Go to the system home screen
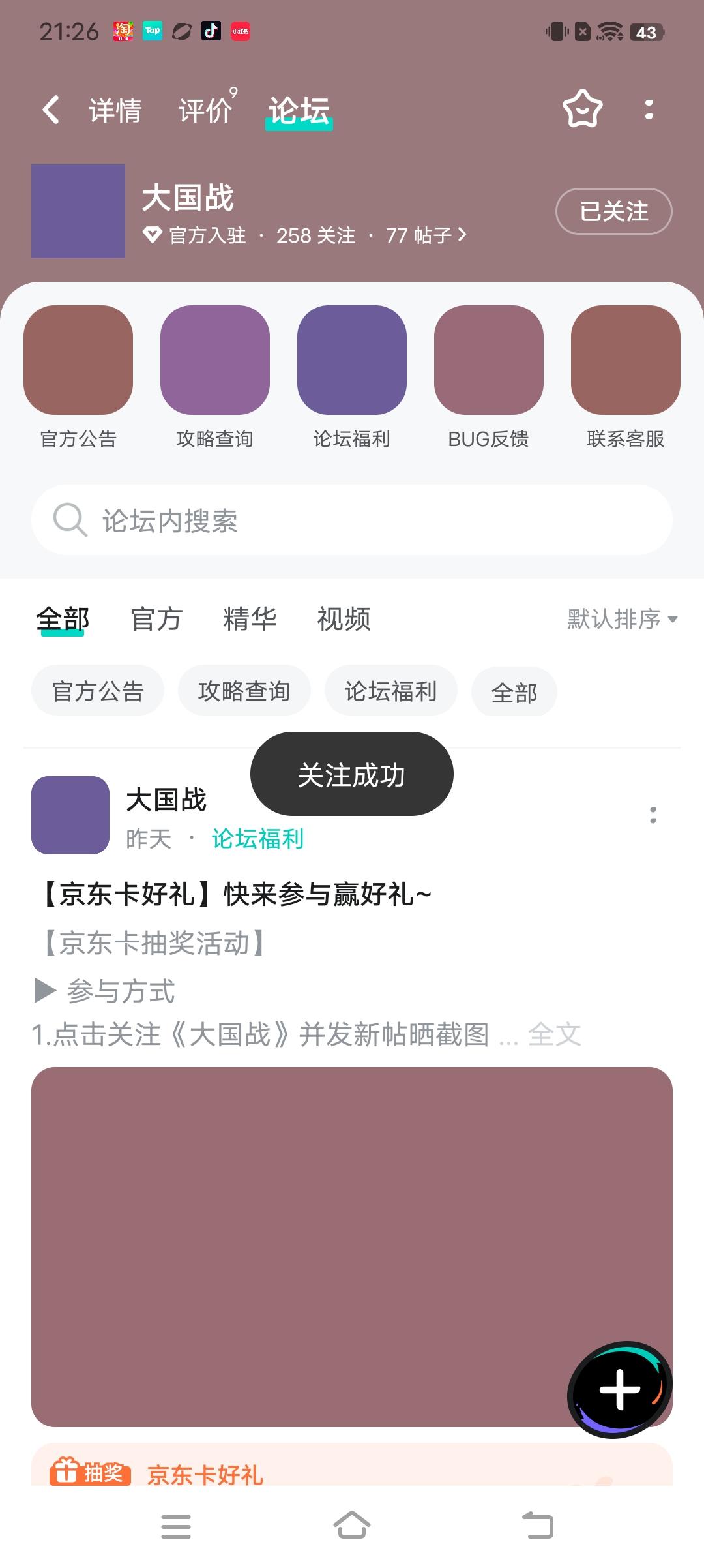This screenshot has height=1568, width=704. (352, 1526)
